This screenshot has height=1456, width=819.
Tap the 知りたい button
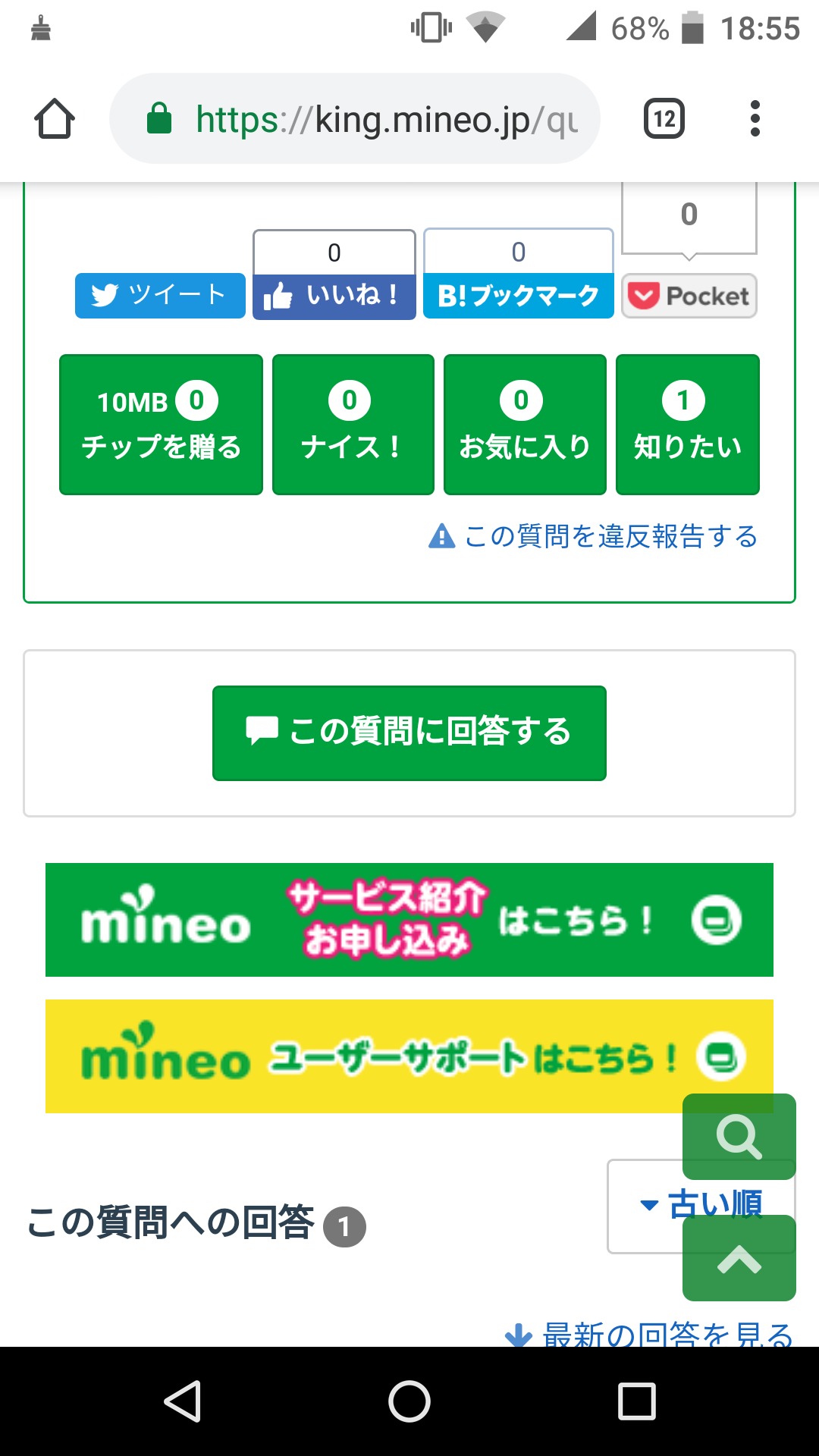coord(688,425)
